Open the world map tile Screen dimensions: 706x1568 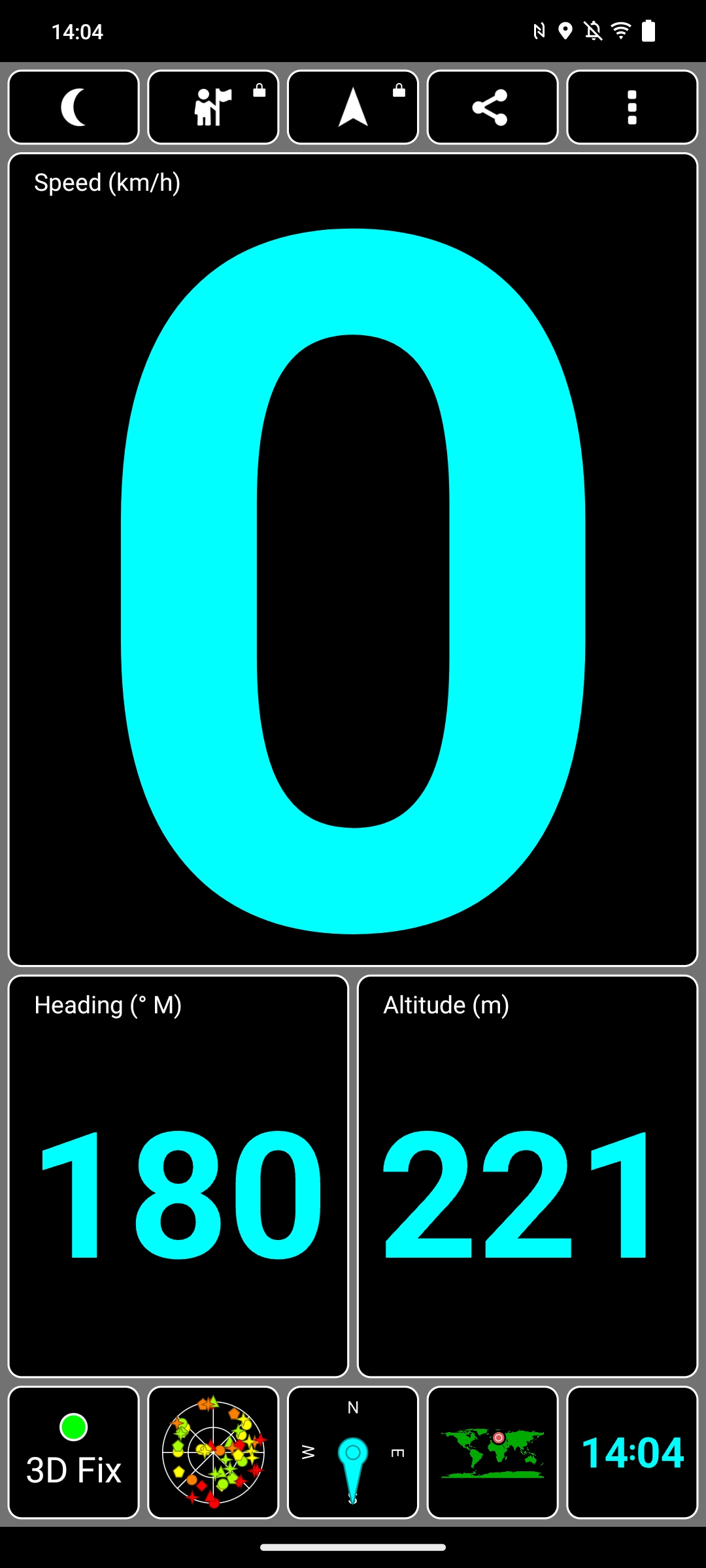pyautogui.click(x=492, y=1452)
